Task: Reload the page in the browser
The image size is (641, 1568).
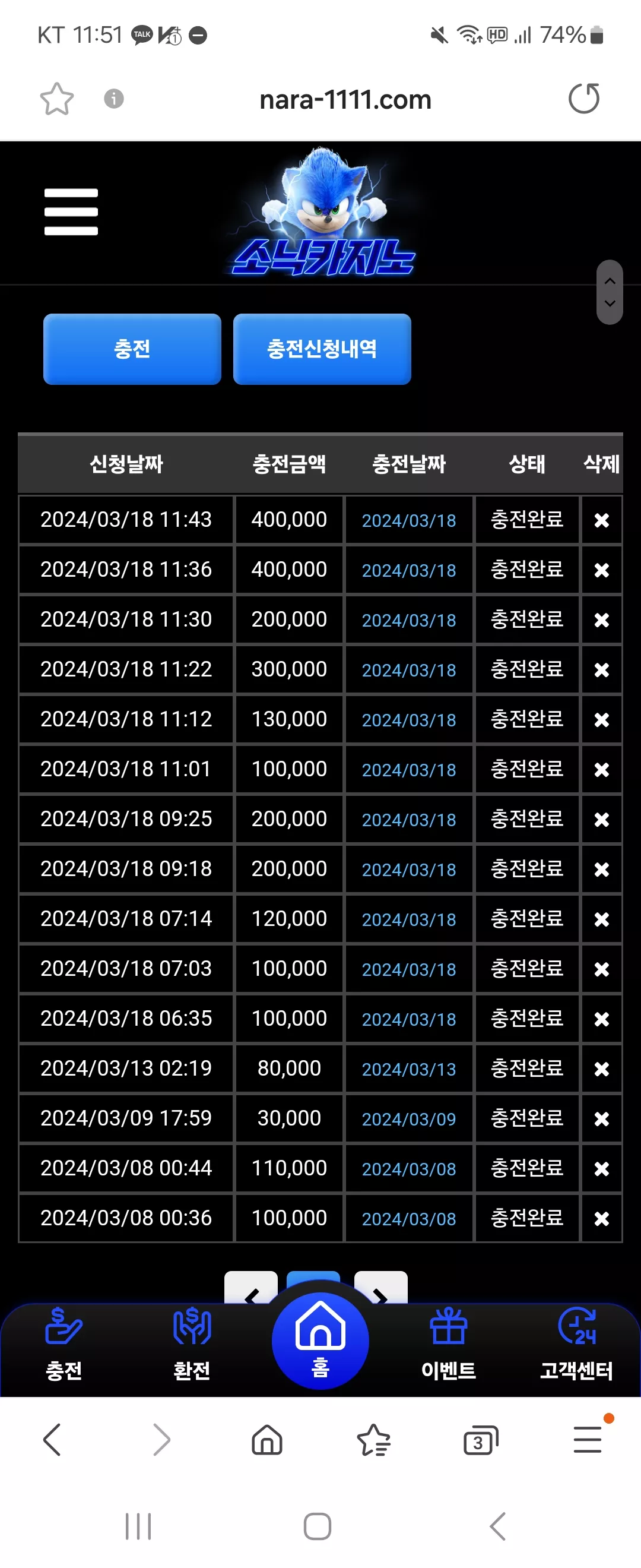Action: (x=584, y=99)
